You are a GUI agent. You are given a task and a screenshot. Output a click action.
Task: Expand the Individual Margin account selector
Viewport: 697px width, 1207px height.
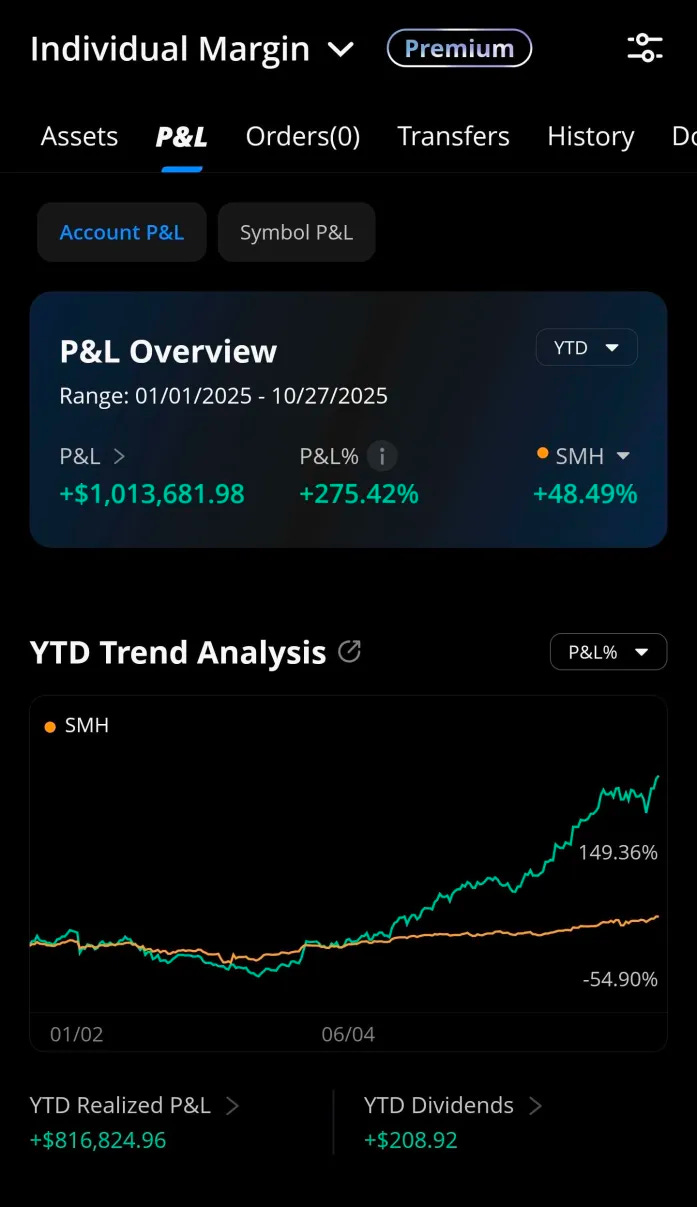192,49
